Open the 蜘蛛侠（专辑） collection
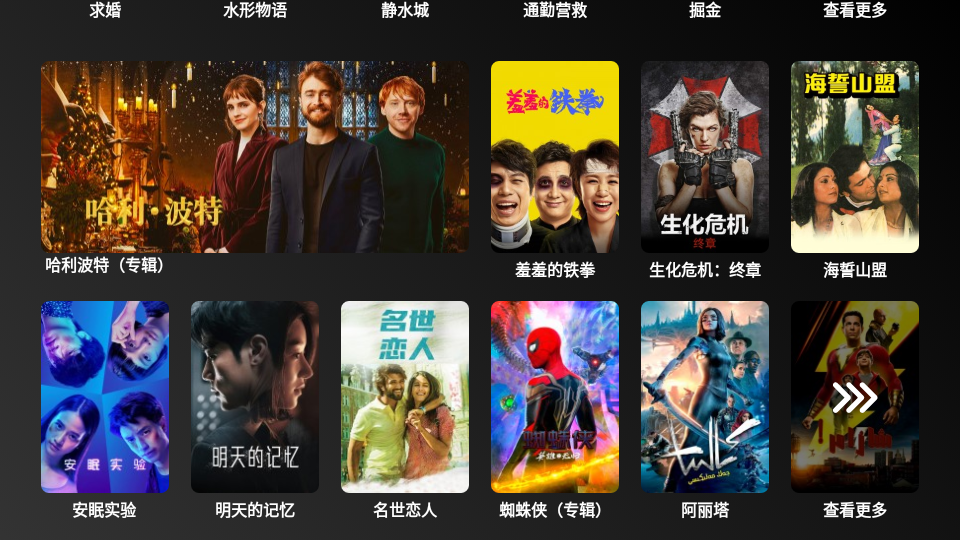Image resolution: width=960 pixels, height=540 pixels. [x=555, y=397]
